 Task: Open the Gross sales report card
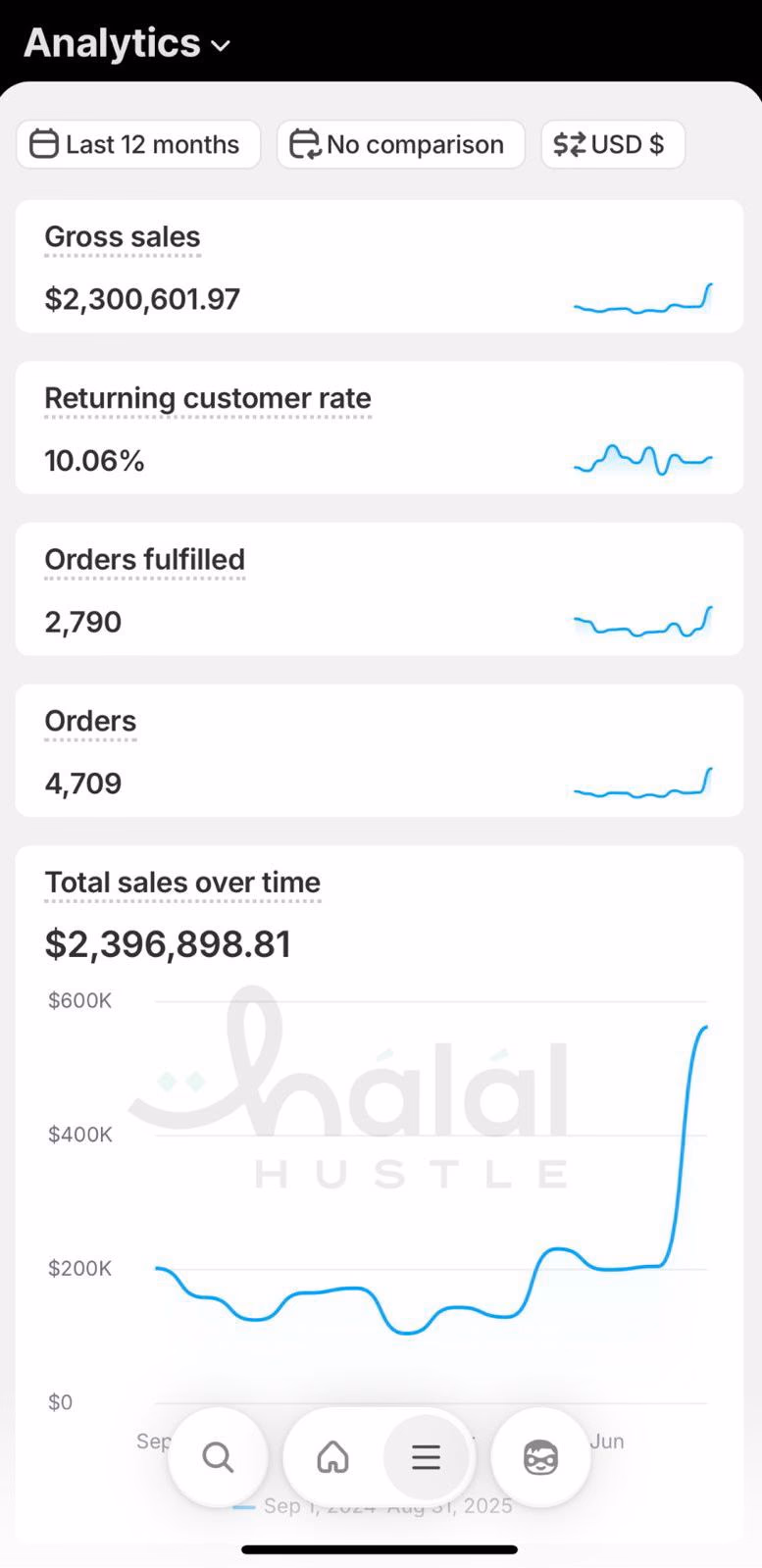tap(380, 267)
